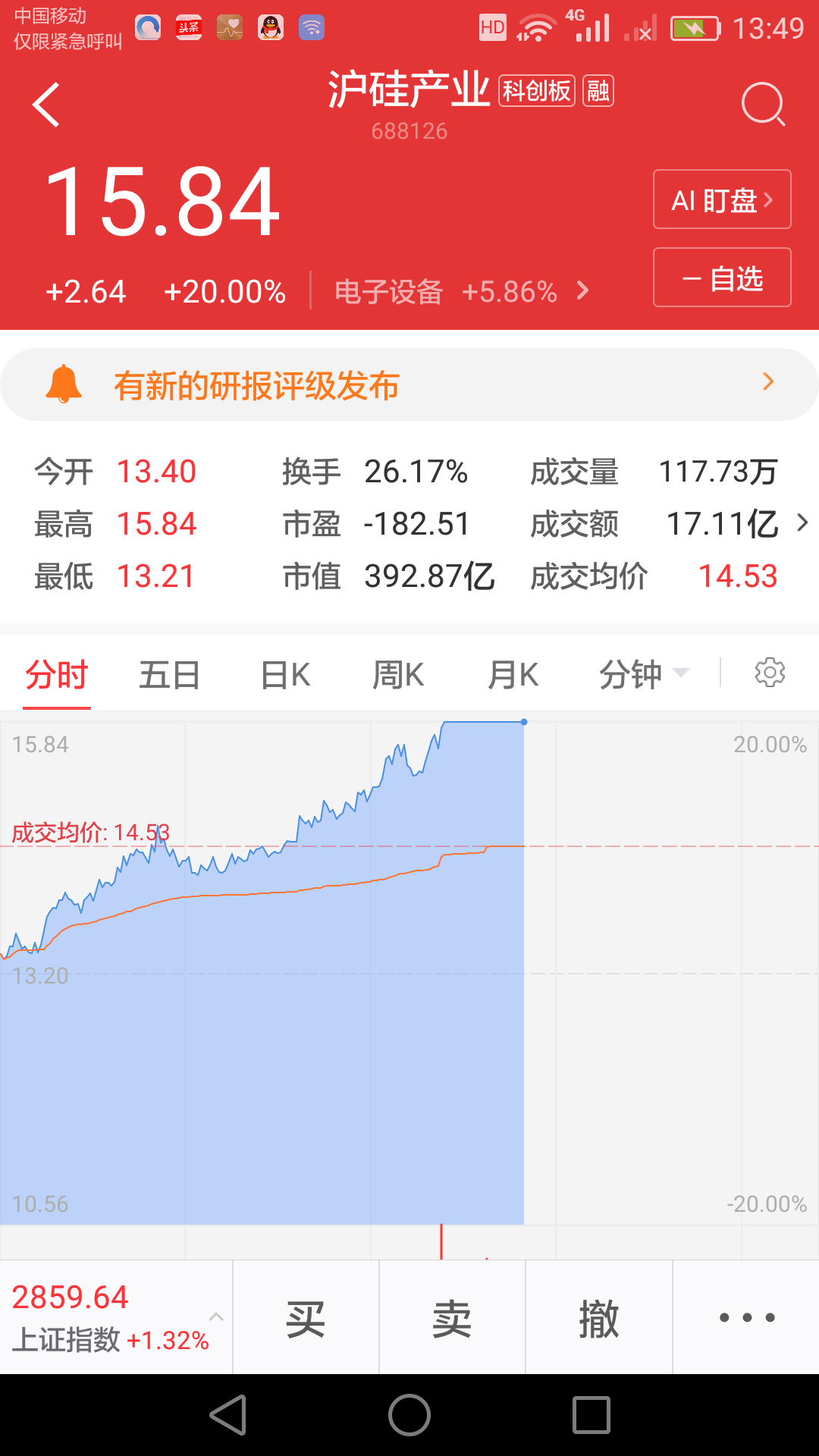819x1456 pixels.
Task: Switch to the 日K chart tab
Action: (x=283, y=673)
